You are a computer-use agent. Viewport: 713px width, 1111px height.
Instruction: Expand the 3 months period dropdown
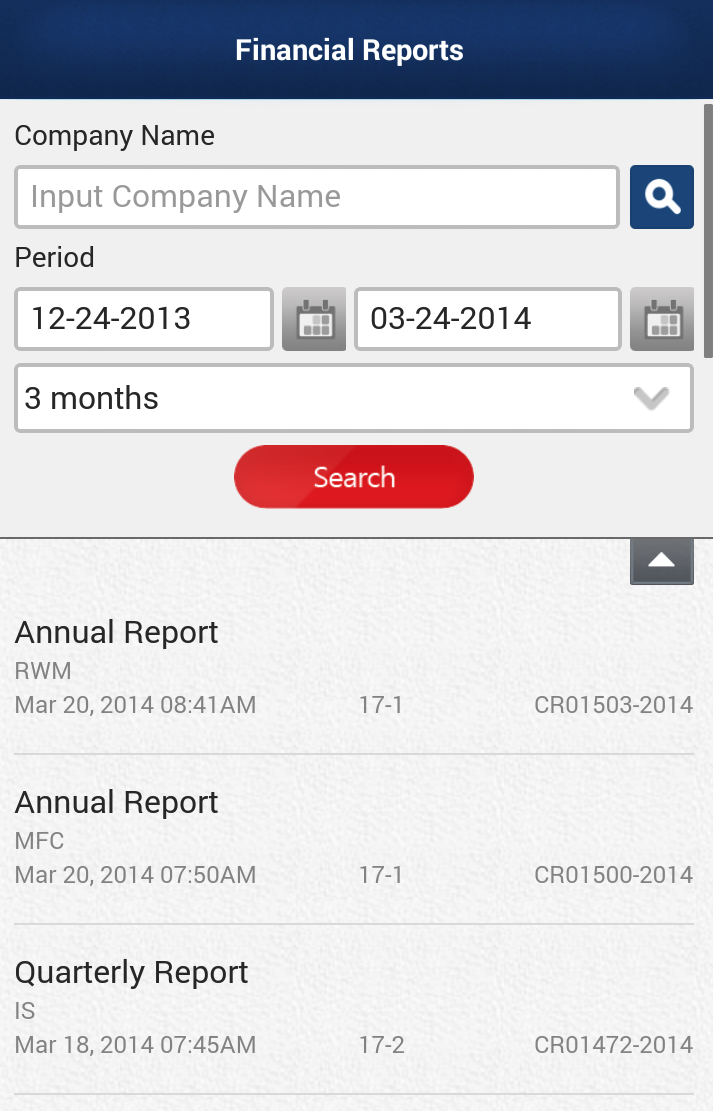[353, 399]
